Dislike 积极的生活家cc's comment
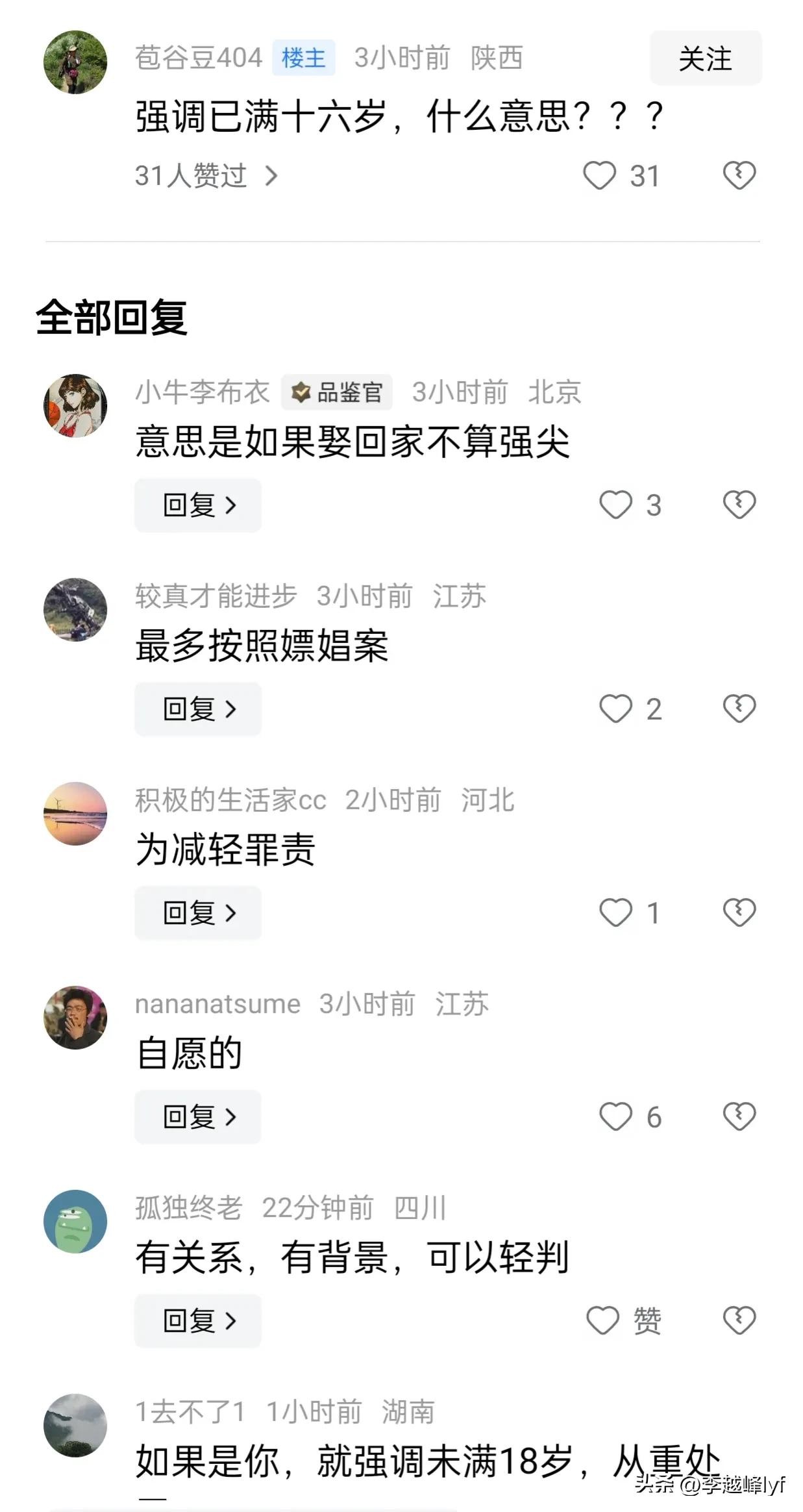Image resolution: width=803 pixels, height=1512 pixels. [x=739, y=913]
